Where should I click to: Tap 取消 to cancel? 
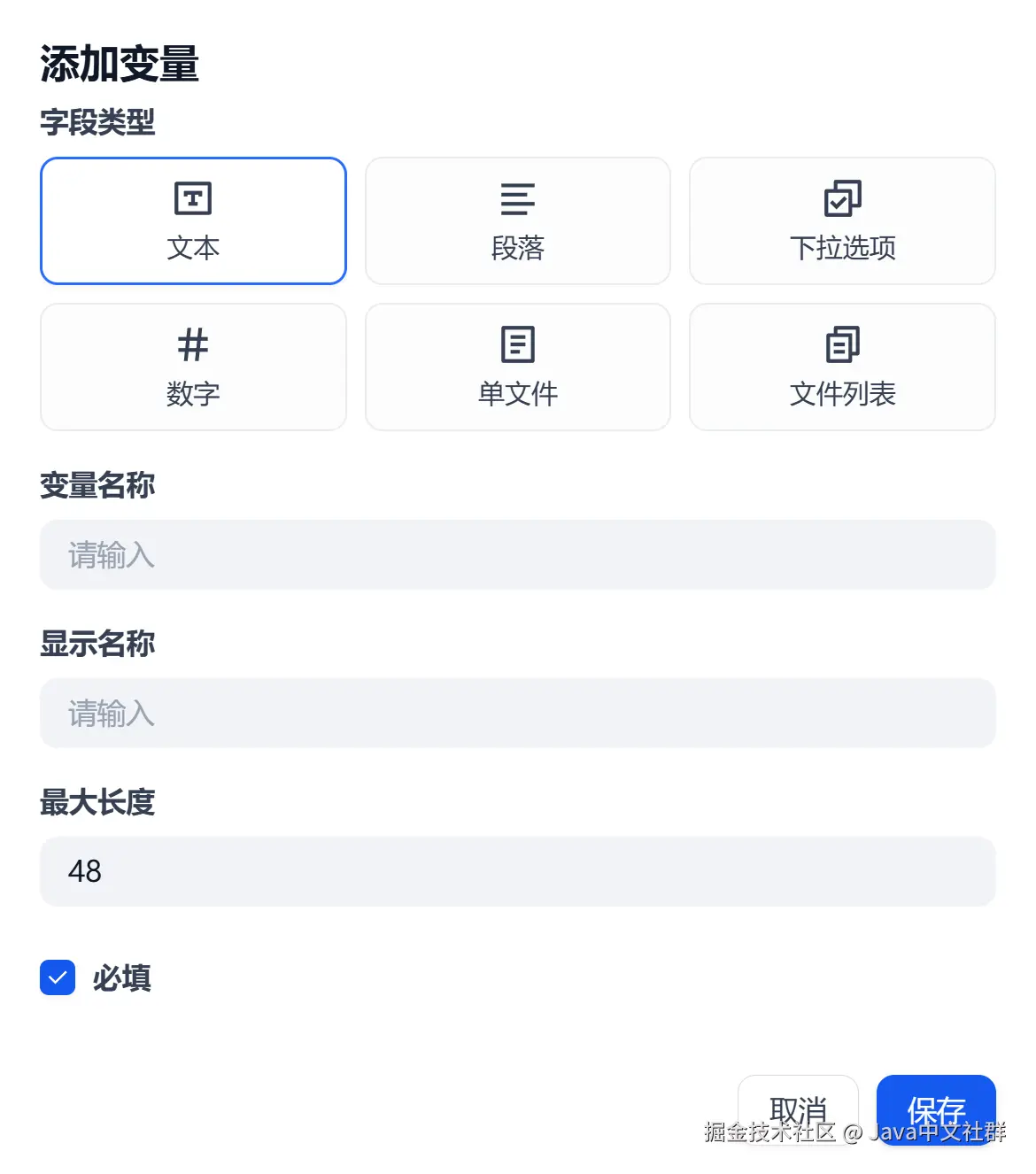798,1108
